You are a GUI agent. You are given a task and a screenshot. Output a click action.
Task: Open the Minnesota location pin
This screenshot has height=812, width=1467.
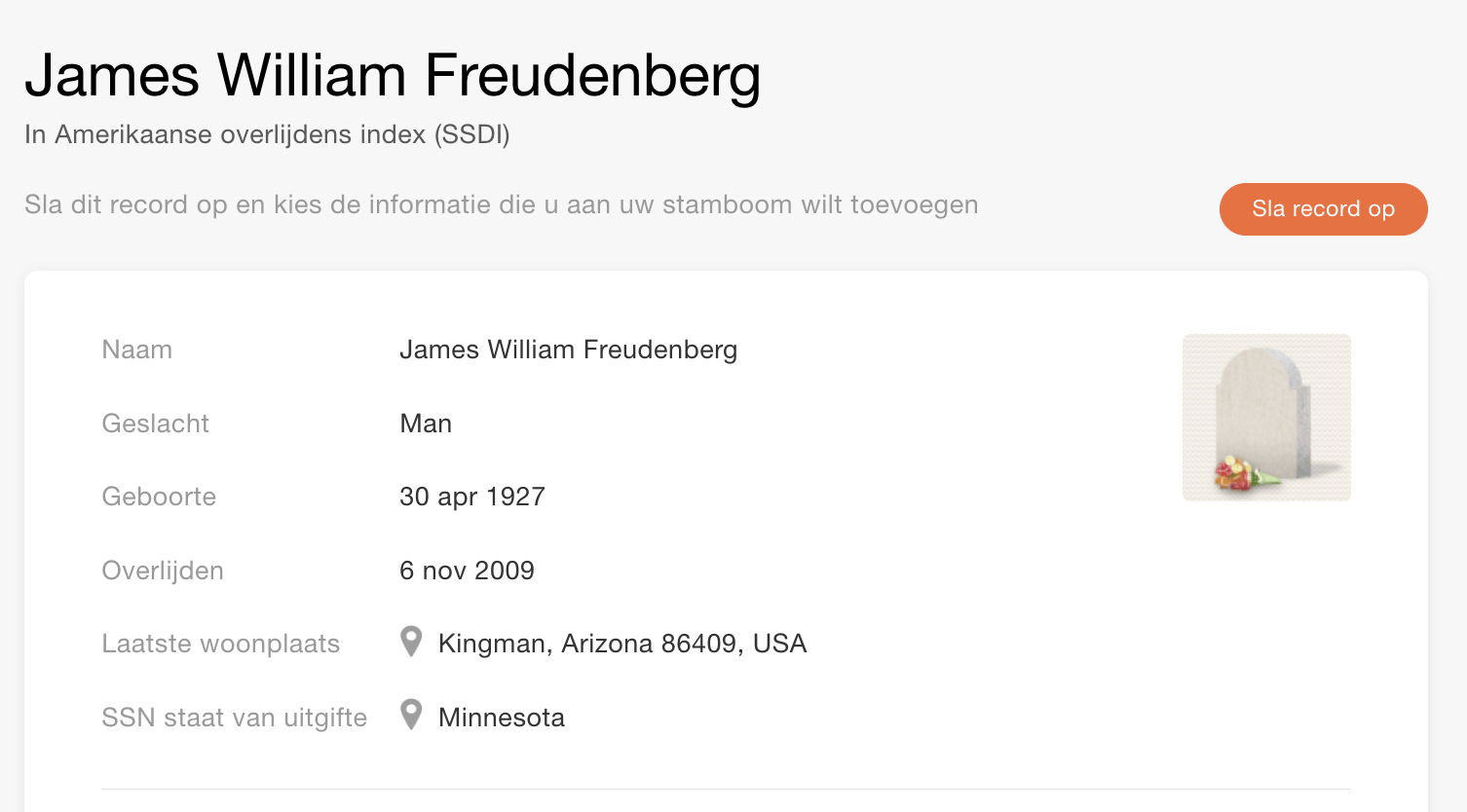[x=411, y=716]
